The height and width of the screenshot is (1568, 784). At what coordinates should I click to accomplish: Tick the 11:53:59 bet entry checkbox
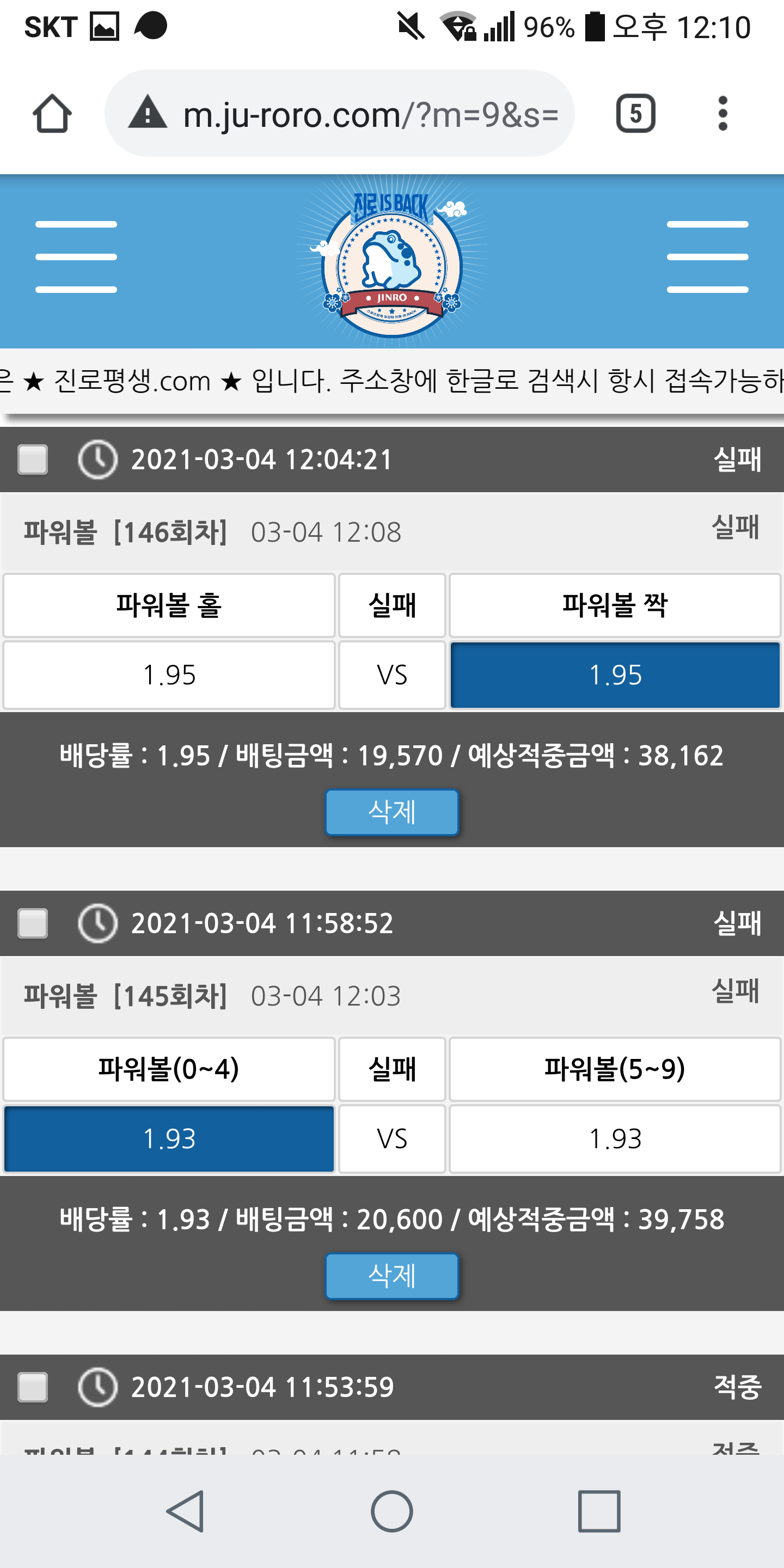33,1387
